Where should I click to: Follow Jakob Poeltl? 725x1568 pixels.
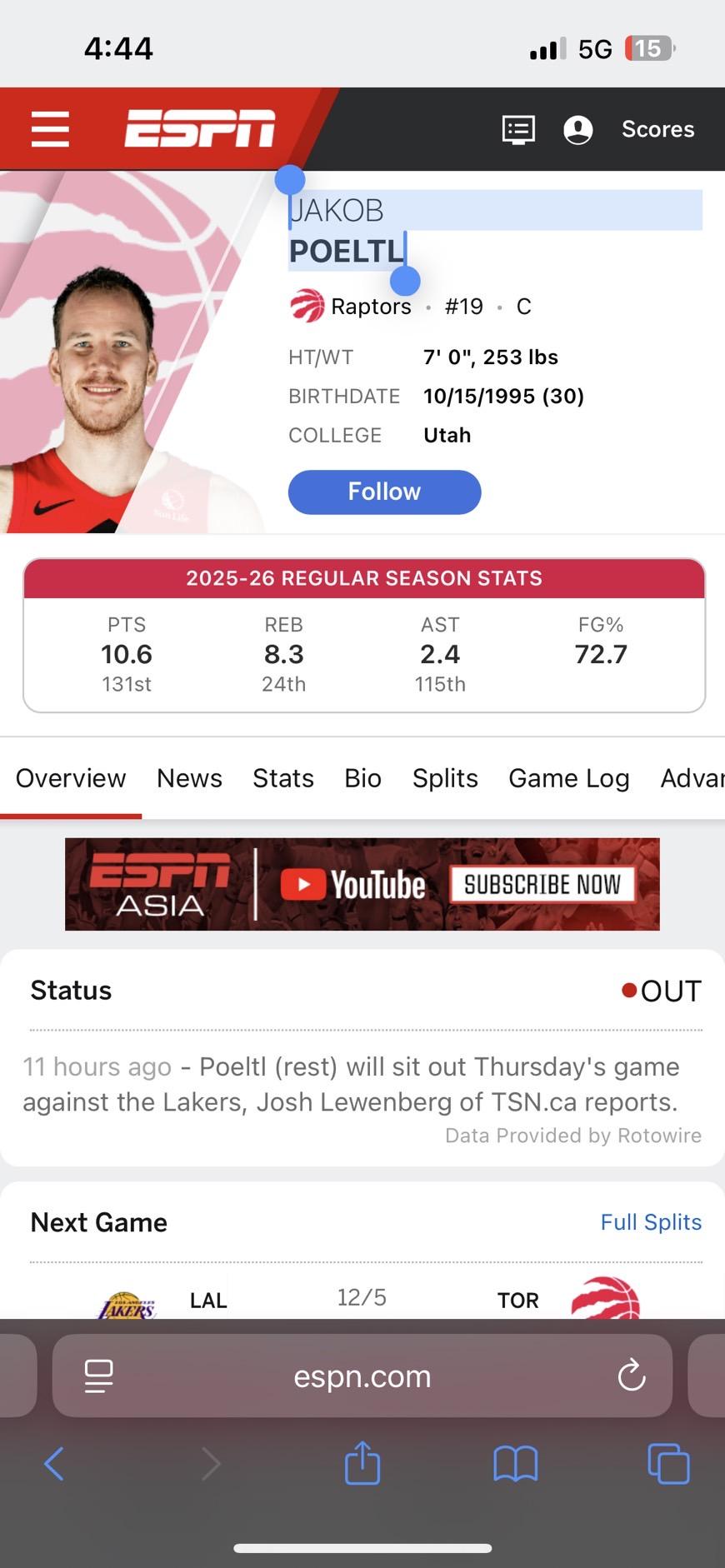[384, 492]
